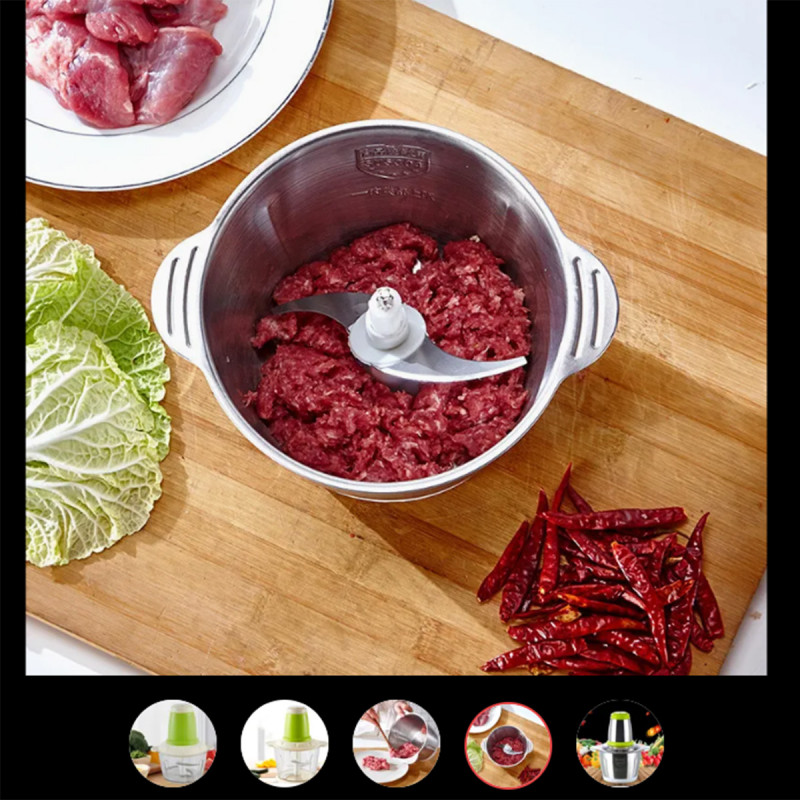Select the first thumbnail with green chopper
800x800 pixels.
(172, 743)
